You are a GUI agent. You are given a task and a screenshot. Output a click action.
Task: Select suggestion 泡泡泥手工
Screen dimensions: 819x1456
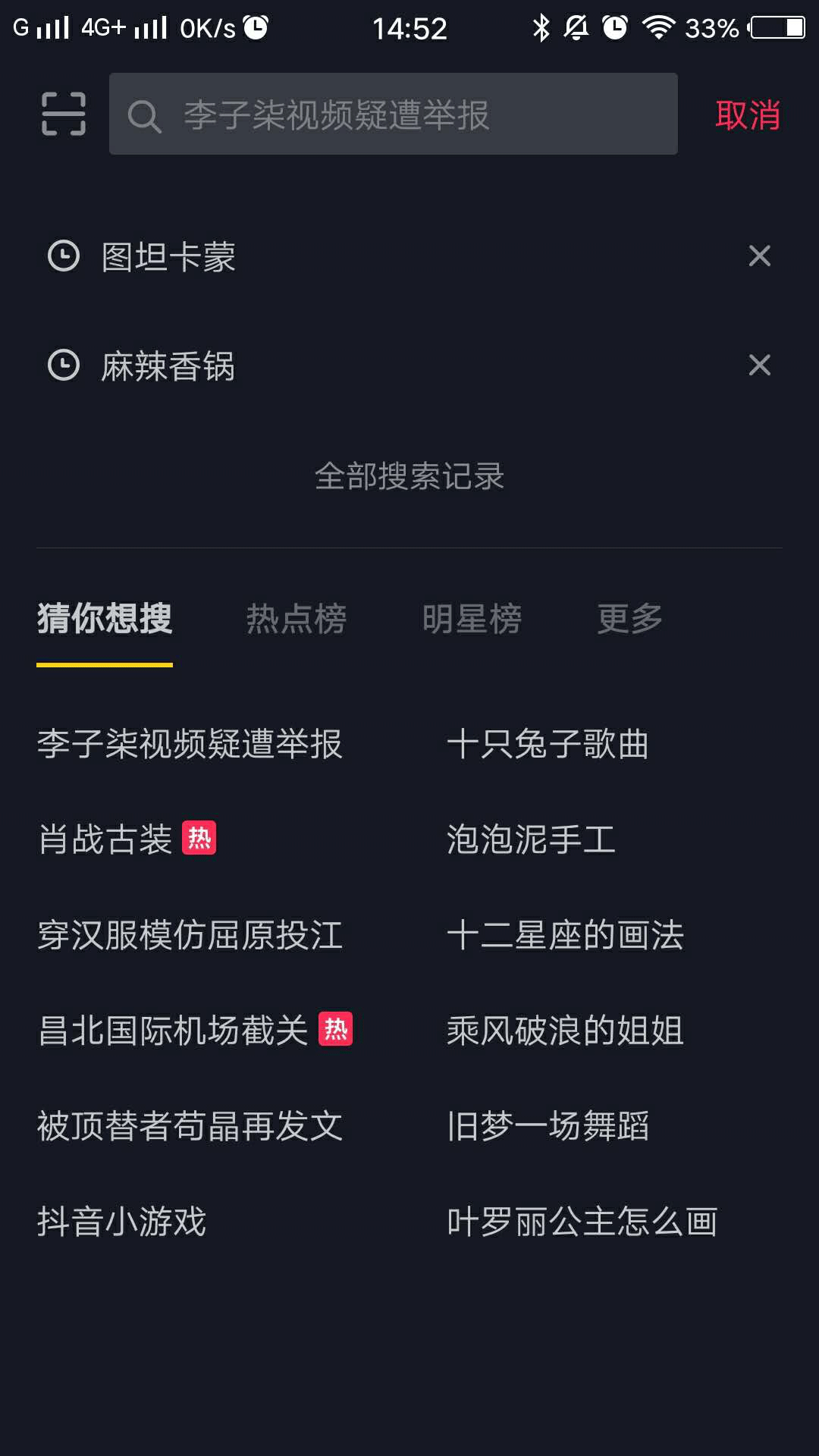click(x=531, y=839)
